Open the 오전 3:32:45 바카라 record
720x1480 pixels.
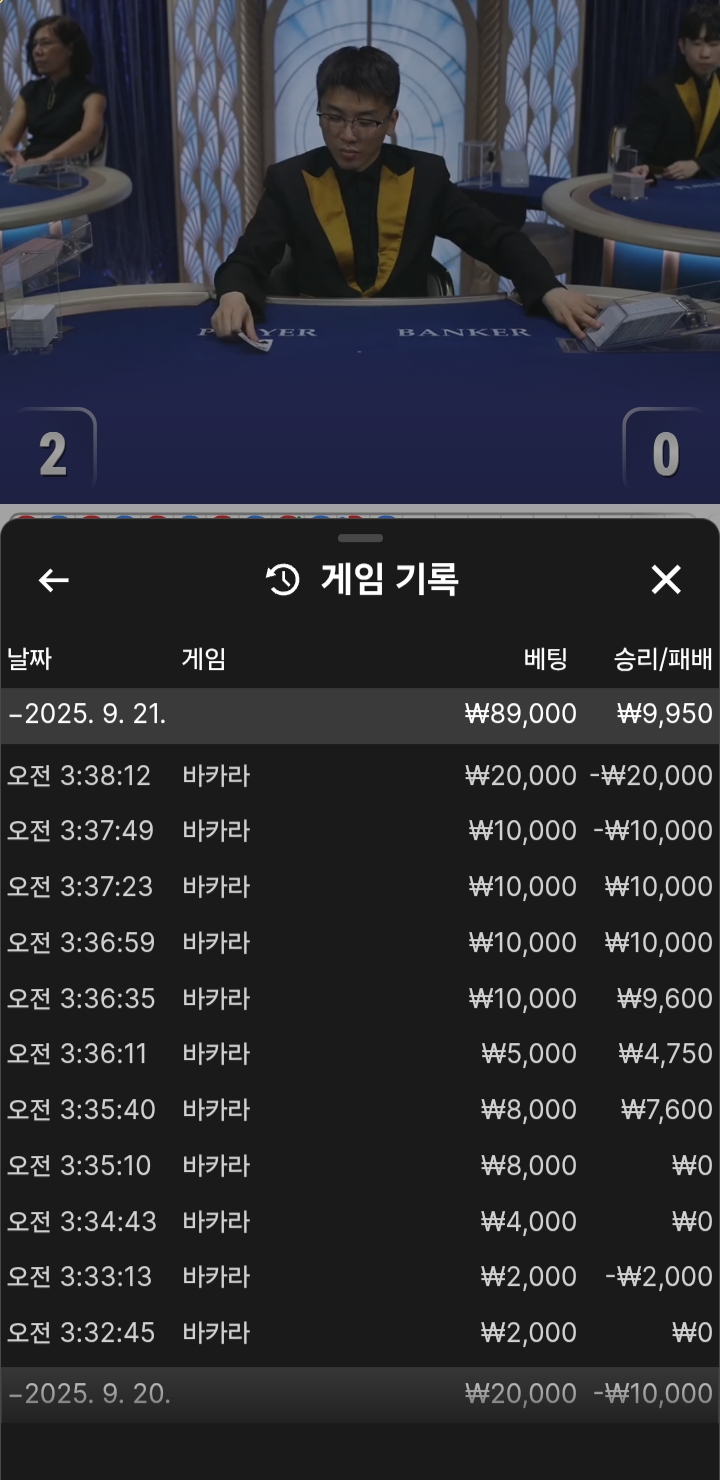(x=360, y=1333)
